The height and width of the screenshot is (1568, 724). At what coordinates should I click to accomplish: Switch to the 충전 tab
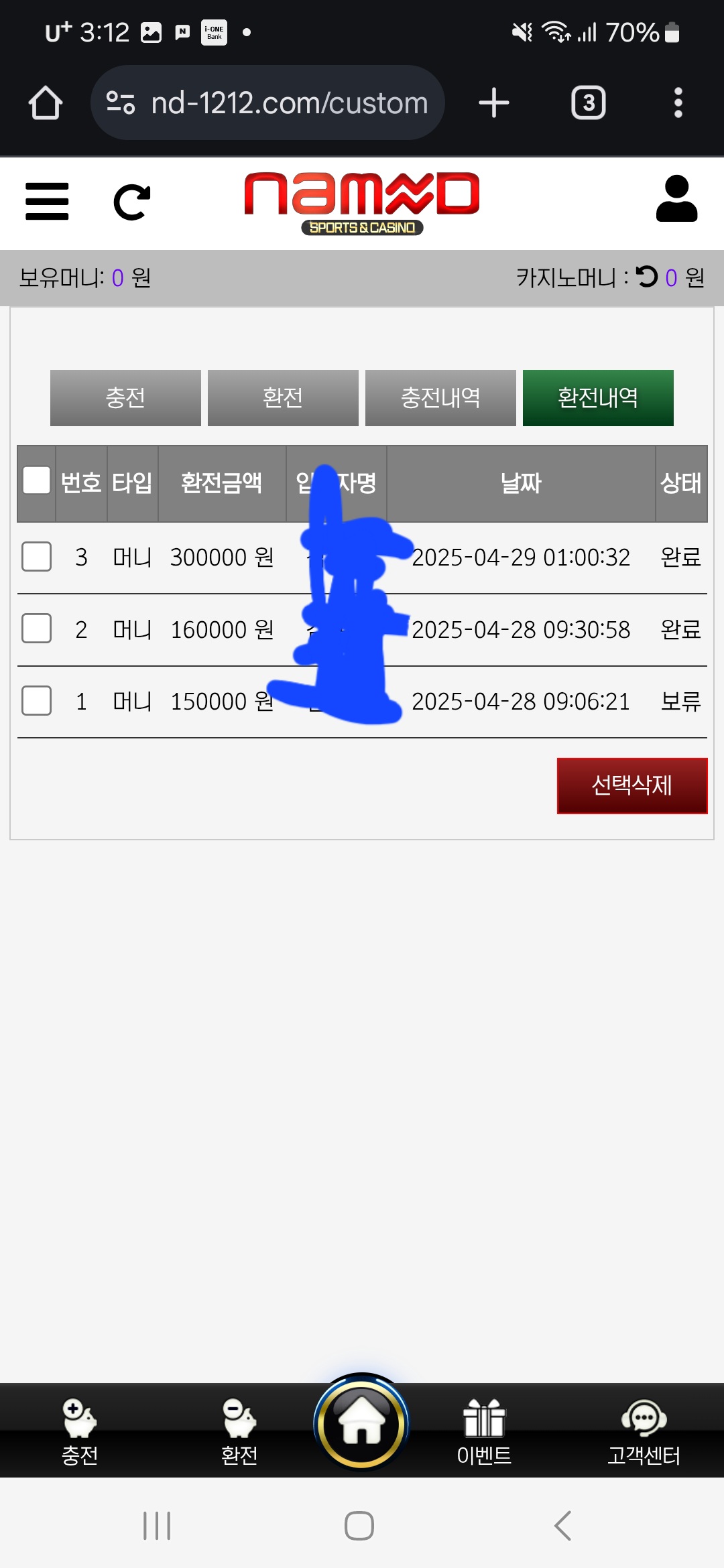coord(125,398)
